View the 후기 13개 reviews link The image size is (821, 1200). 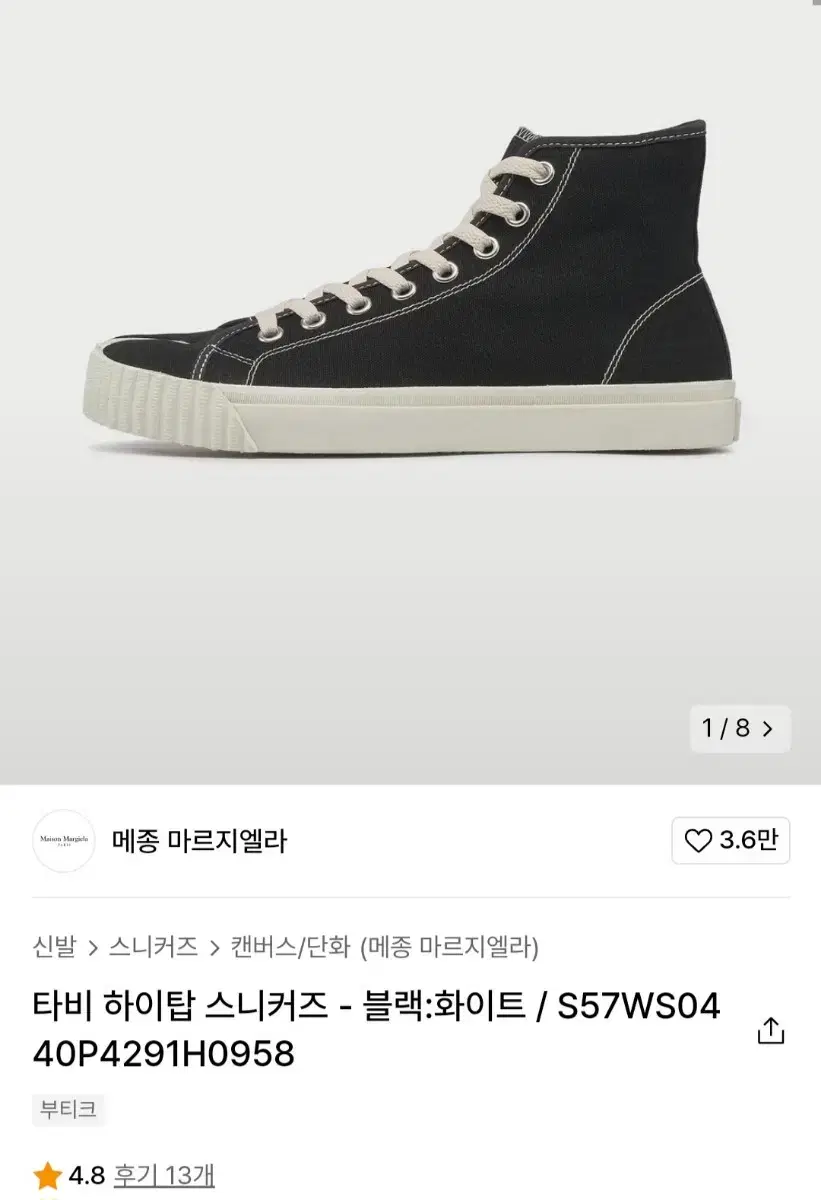(x=164, y=1175)
